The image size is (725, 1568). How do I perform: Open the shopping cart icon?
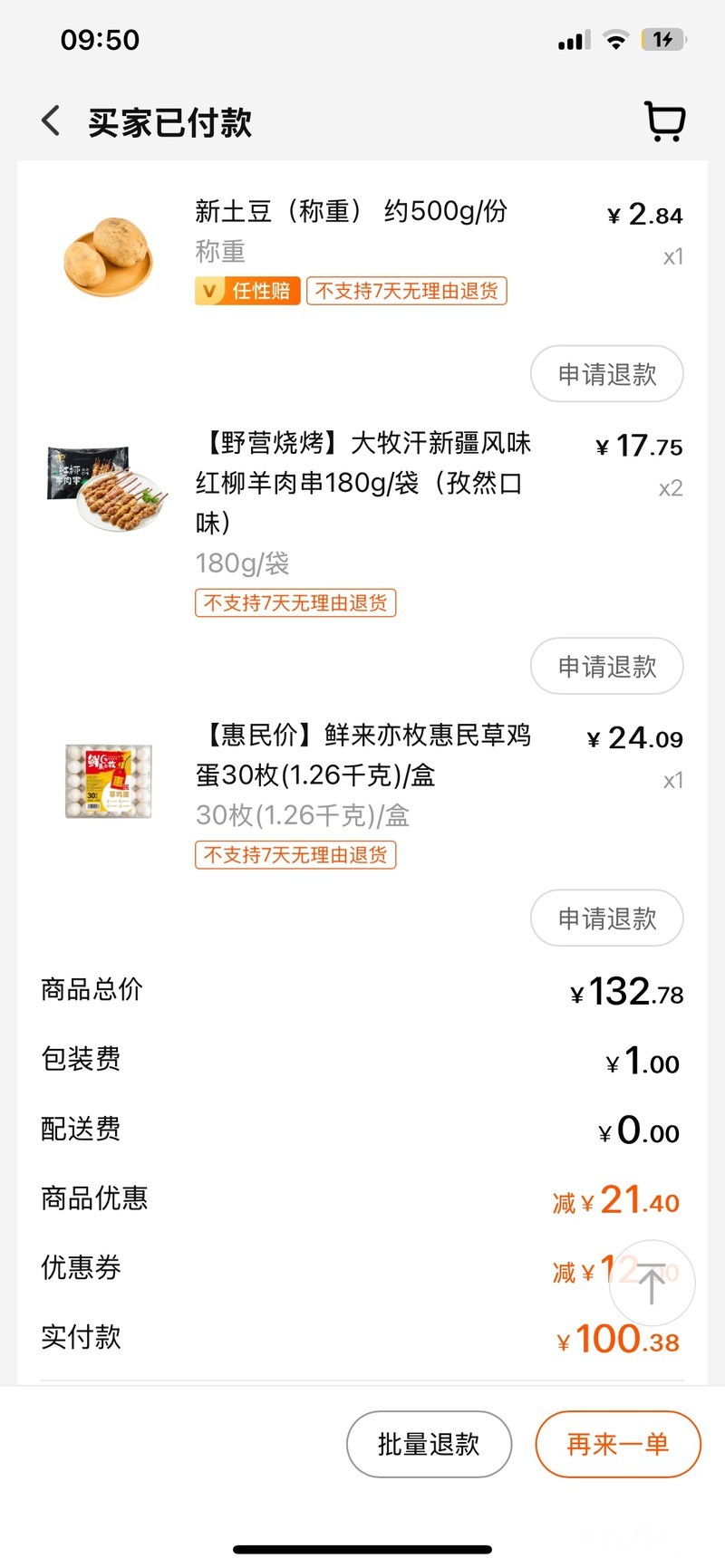click(x=664, y=121)
